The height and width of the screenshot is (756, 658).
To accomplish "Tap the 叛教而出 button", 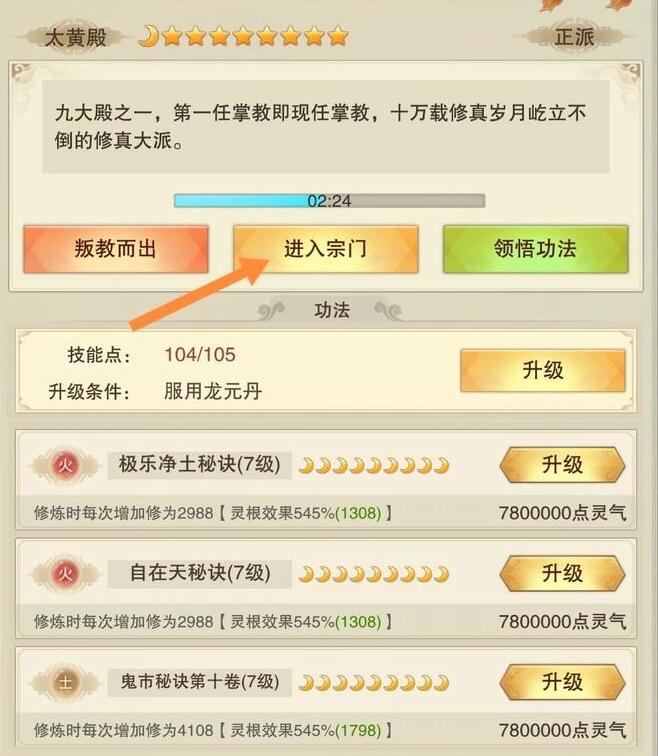I will [115, 249].
